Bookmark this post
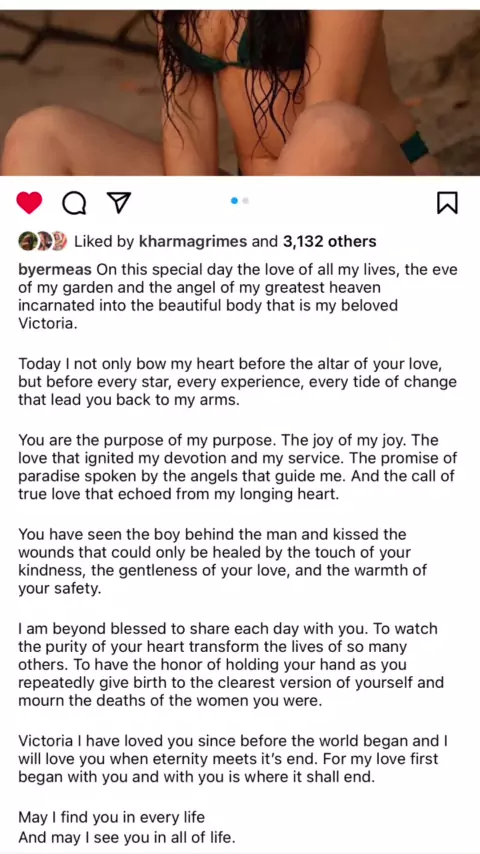480x854 pixels. (x=448, y=203)
